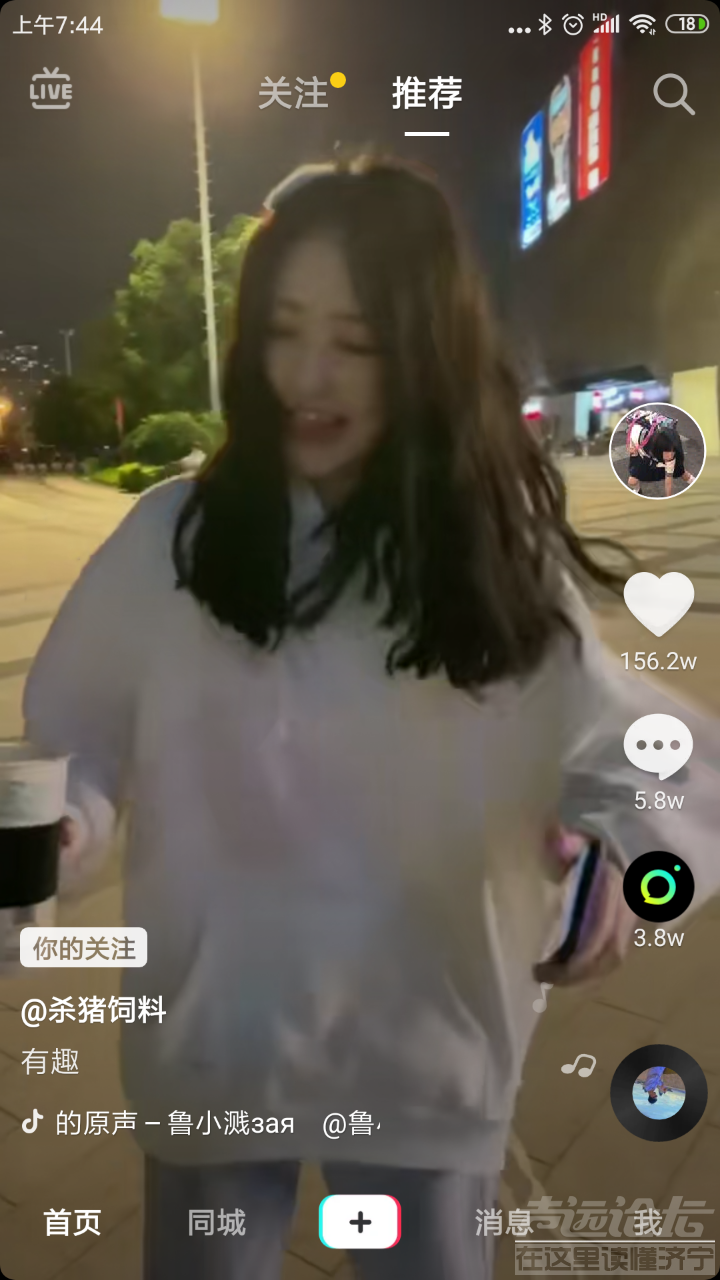Visit the @杀猪饲料 profile
Viewport: 720px width, 1280px height.
94,1010
